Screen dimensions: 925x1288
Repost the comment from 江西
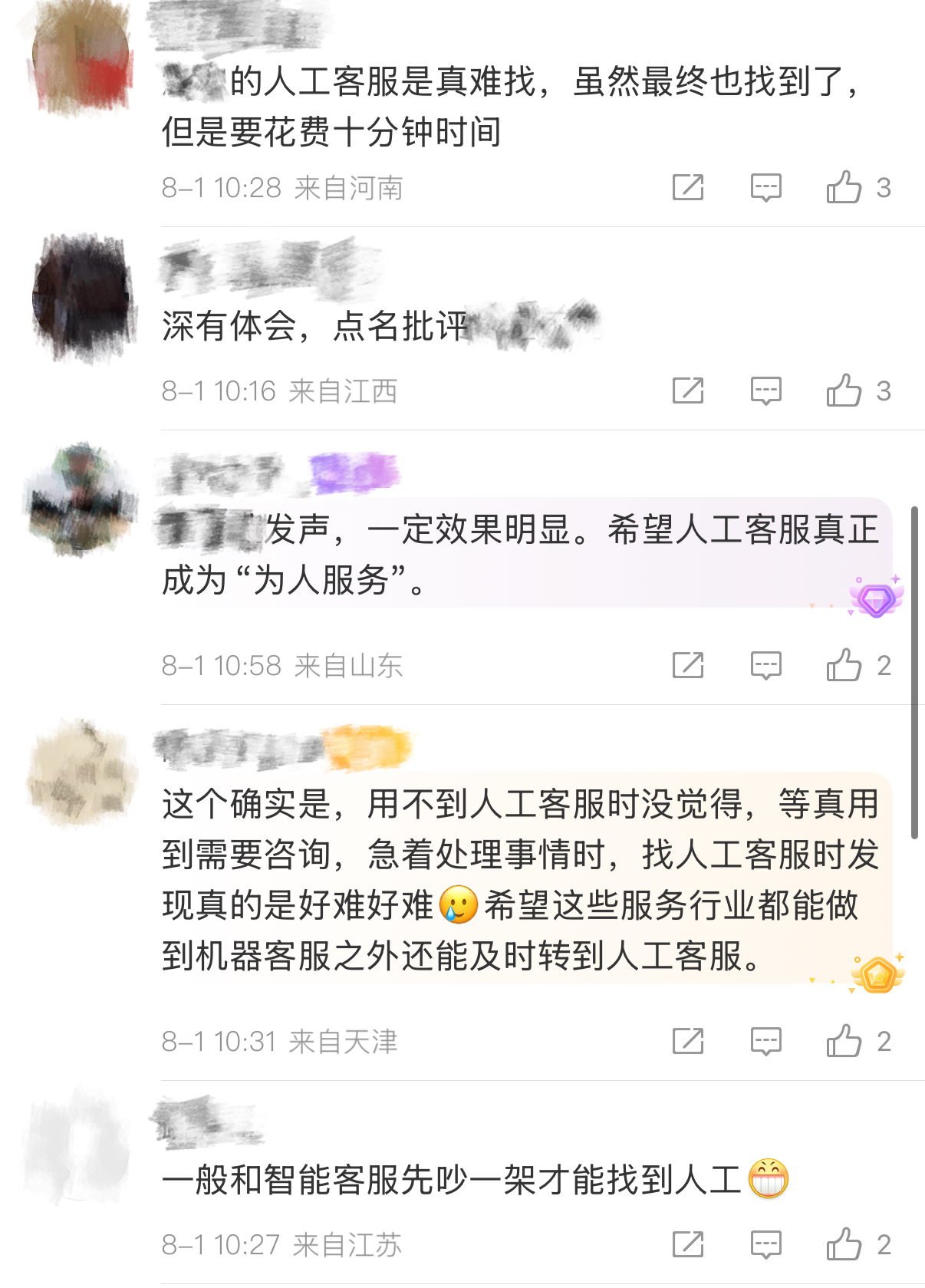tap(687, 390)
